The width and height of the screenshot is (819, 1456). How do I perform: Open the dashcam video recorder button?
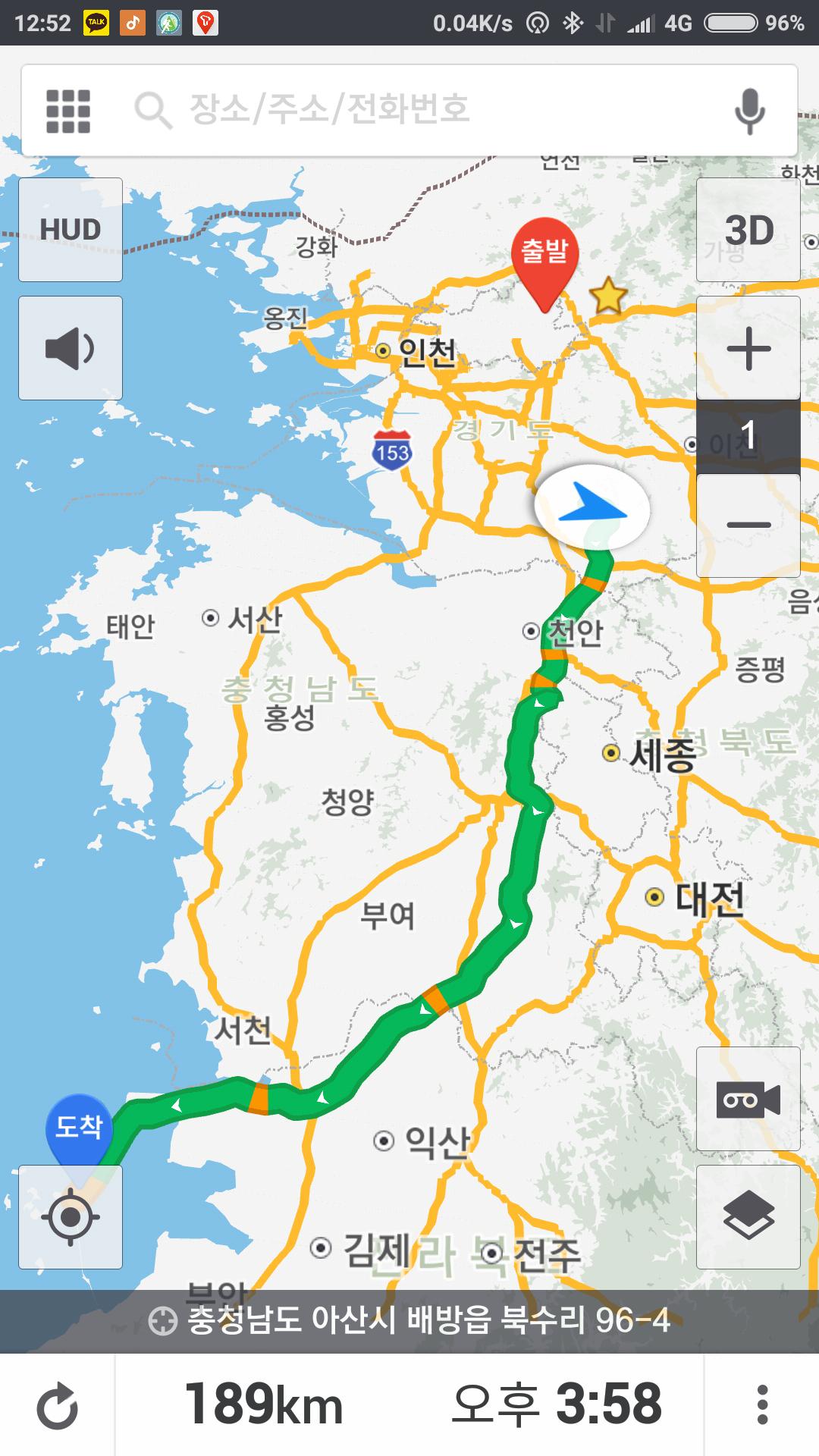pyautogui.click(x=748, y=1099)
